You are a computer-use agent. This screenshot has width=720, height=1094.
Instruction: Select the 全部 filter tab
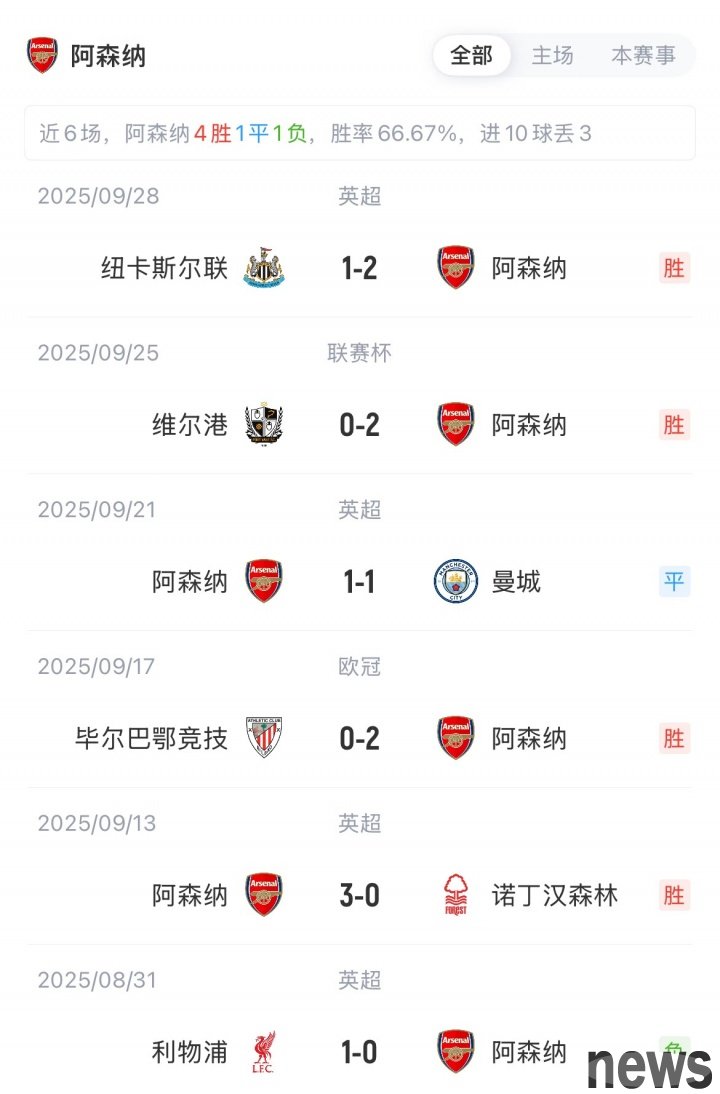click(x=471, y=56)
